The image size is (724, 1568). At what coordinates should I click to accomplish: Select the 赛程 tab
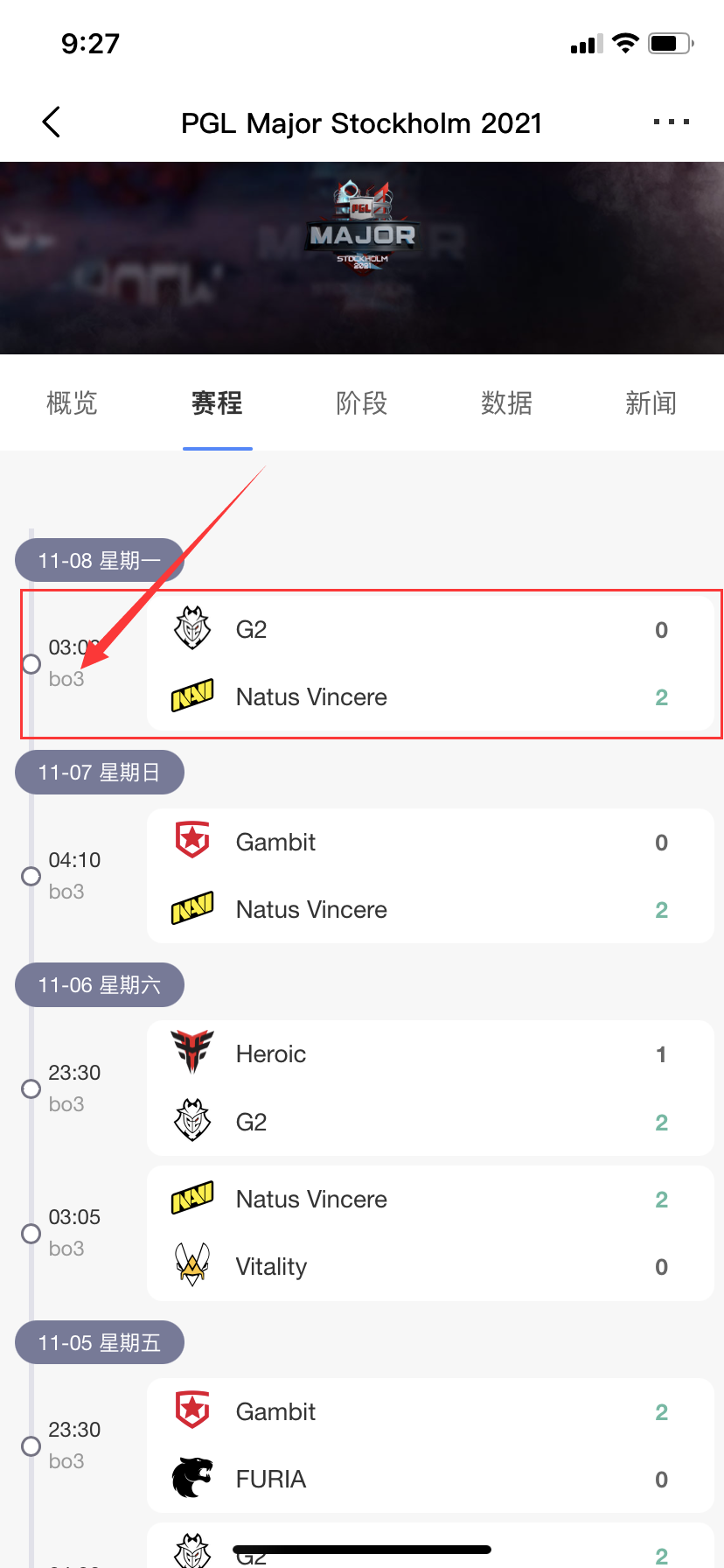217,403
